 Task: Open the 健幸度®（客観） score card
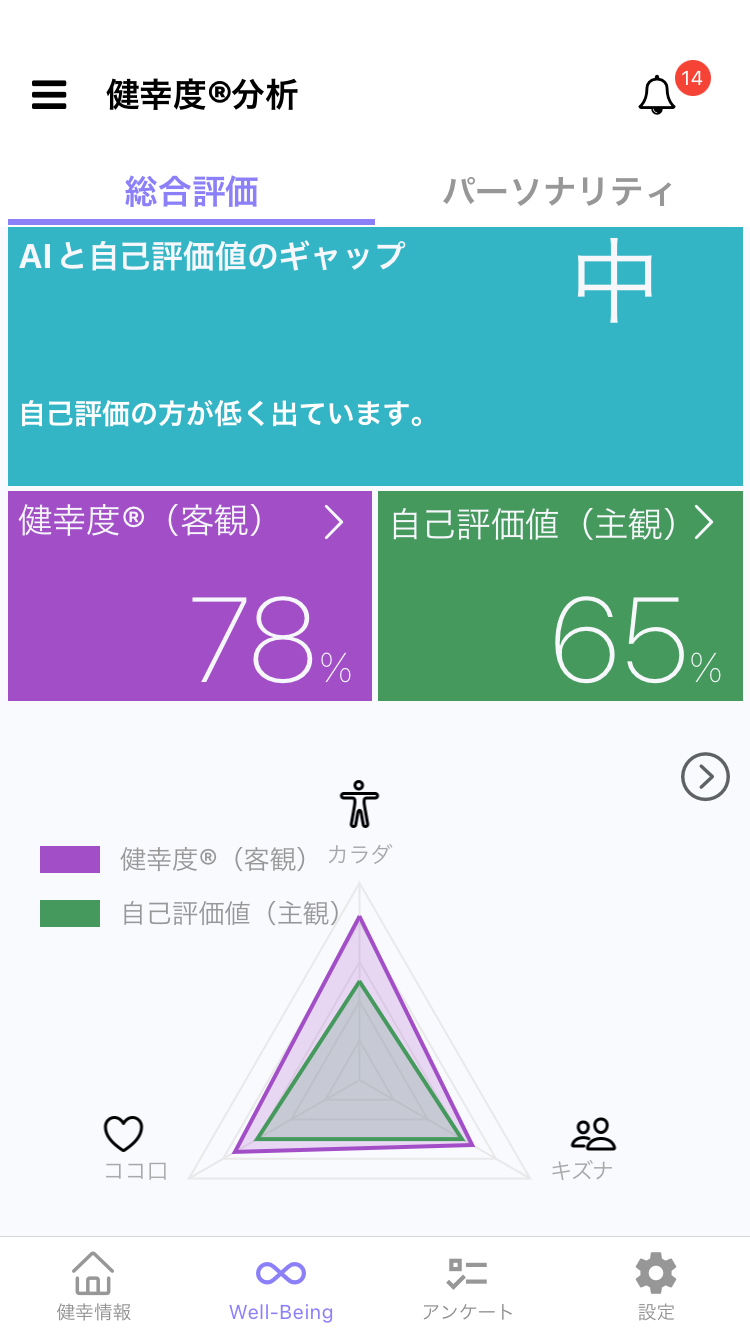point(190,596)
